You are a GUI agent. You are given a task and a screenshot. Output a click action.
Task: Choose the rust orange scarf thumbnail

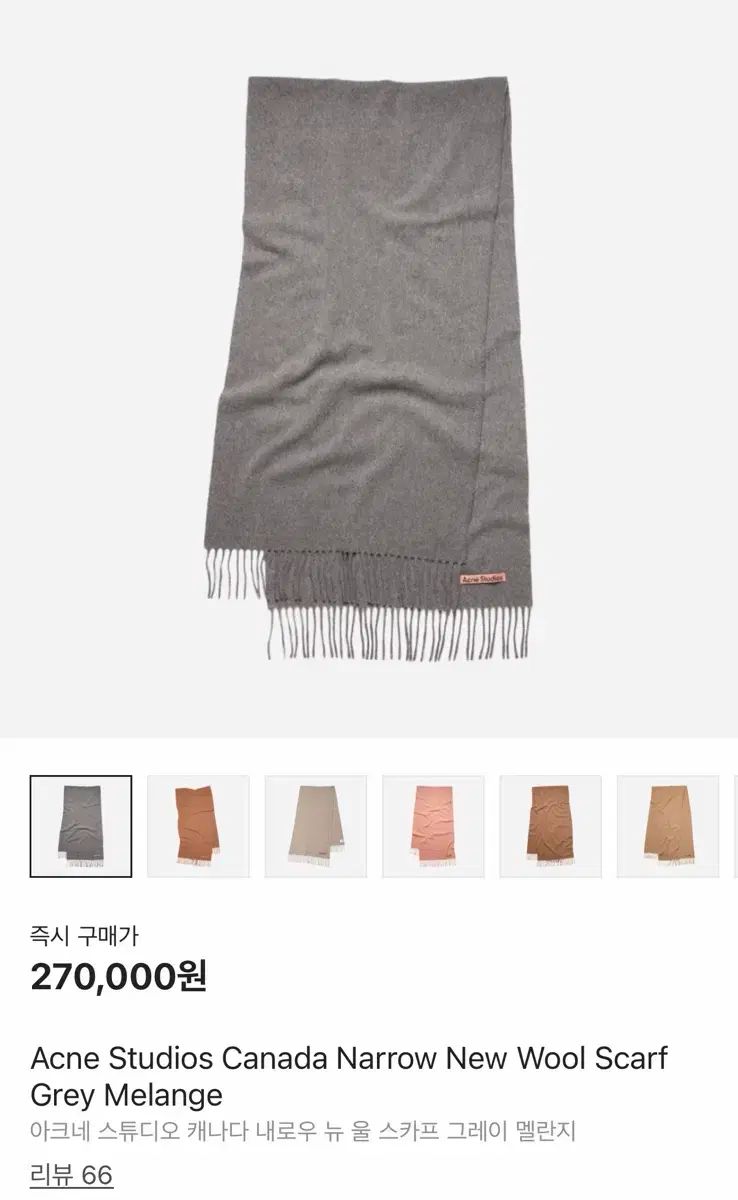(x=198, y=826)
